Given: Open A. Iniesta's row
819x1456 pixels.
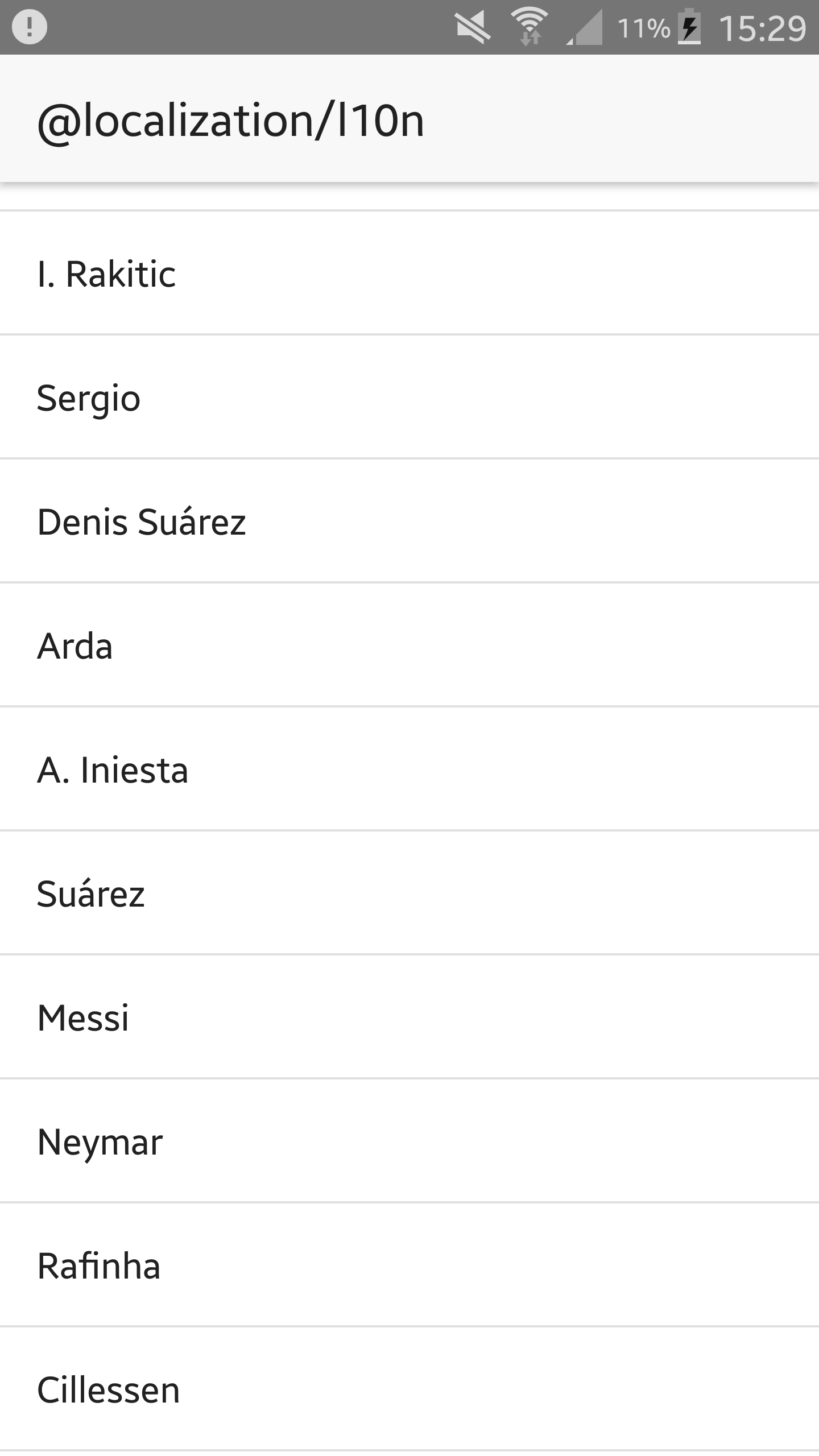Looking at the screenshot, I should tap(409, 769).
